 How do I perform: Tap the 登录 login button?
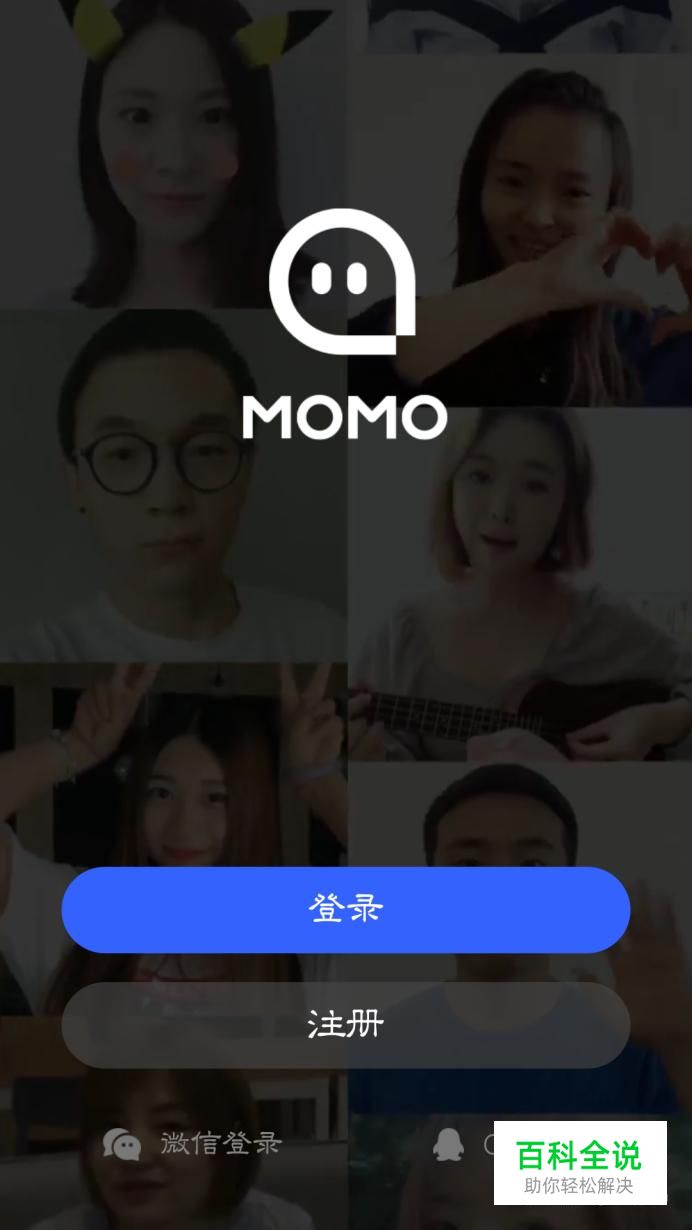click(x=345, y=909)
